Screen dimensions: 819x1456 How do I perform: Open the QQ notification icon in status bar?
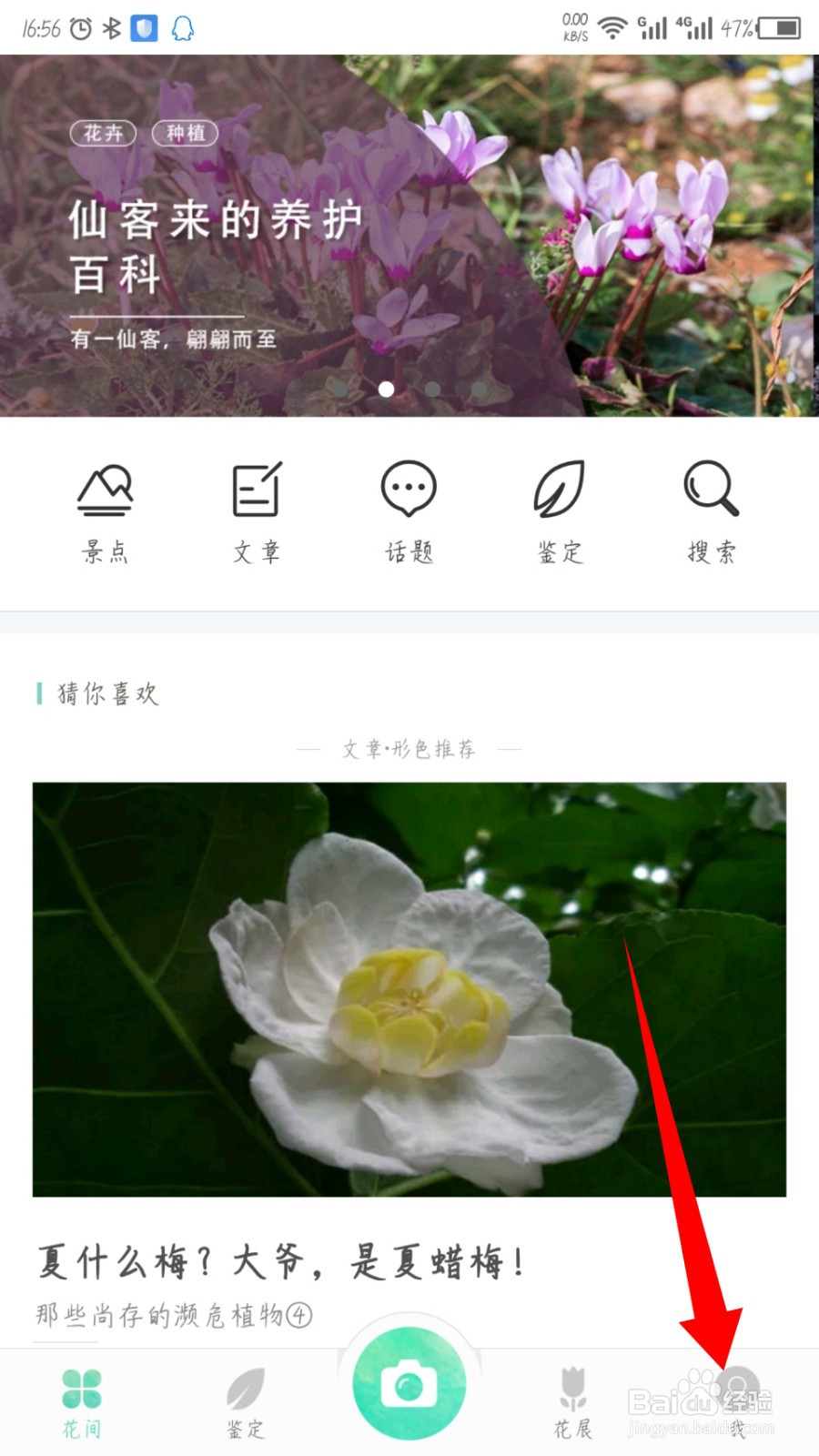click(182, 28)
